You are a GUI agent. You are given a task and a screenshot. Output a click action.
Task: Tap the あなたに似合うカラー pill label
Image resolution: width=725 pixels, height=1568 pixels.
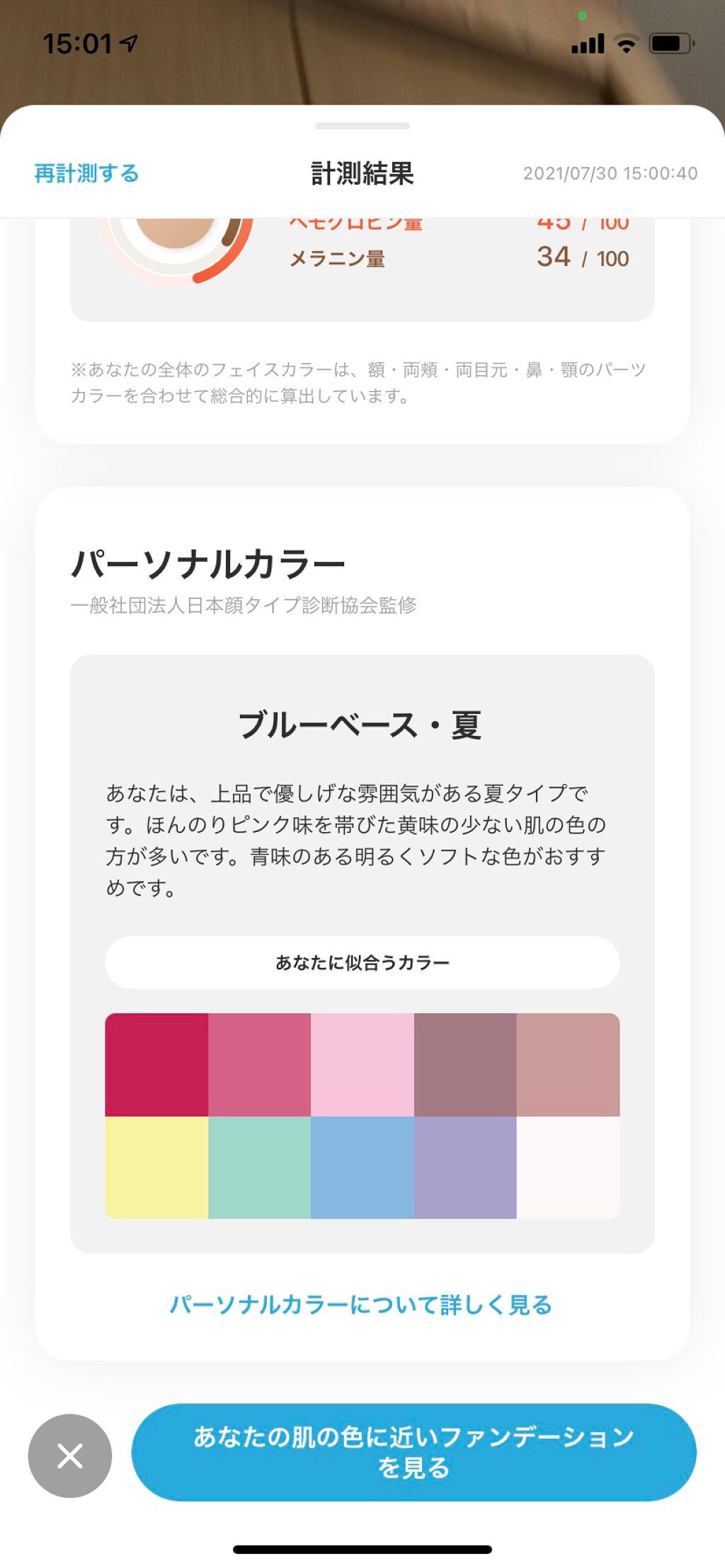[363, 962]
